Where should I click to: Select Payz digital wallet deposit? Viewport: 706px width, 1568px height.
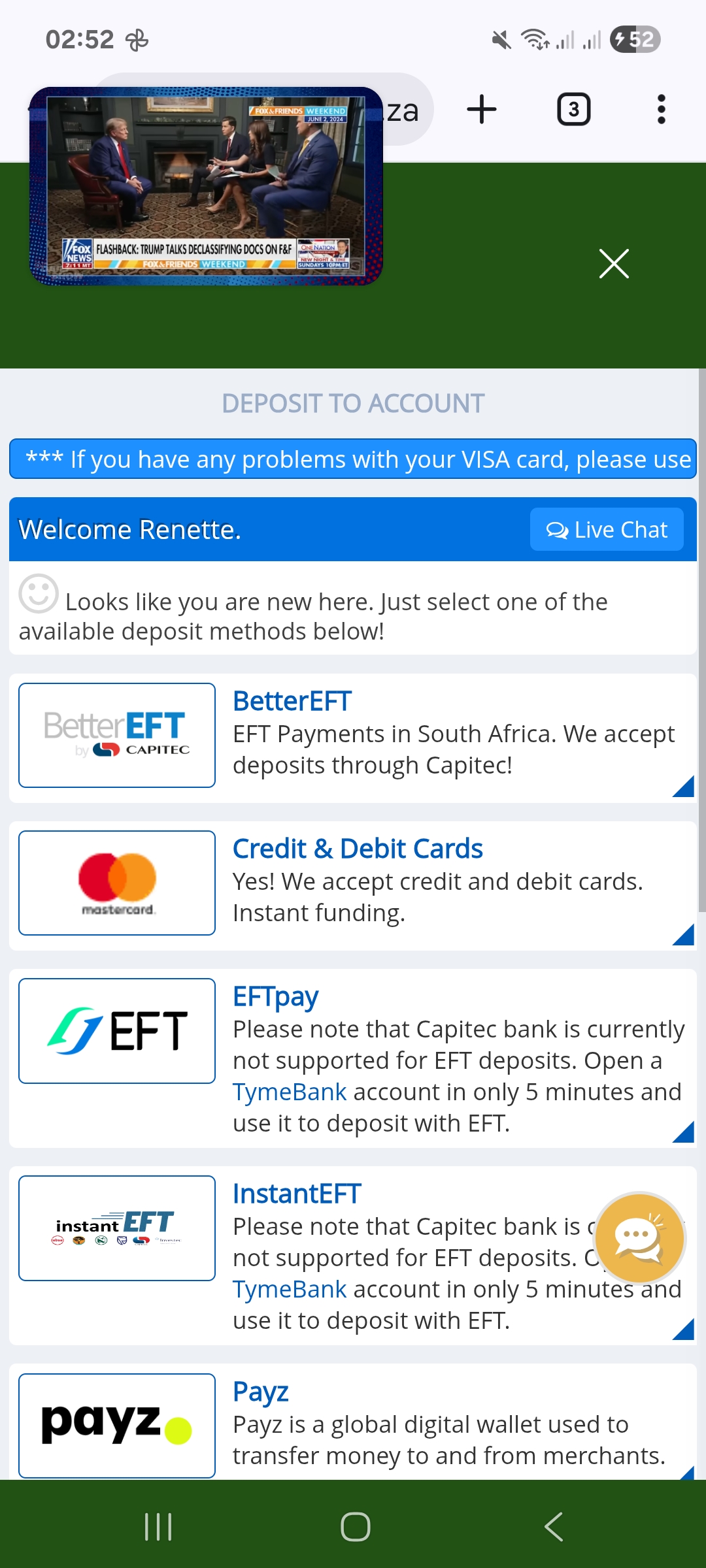point(260,1392)
